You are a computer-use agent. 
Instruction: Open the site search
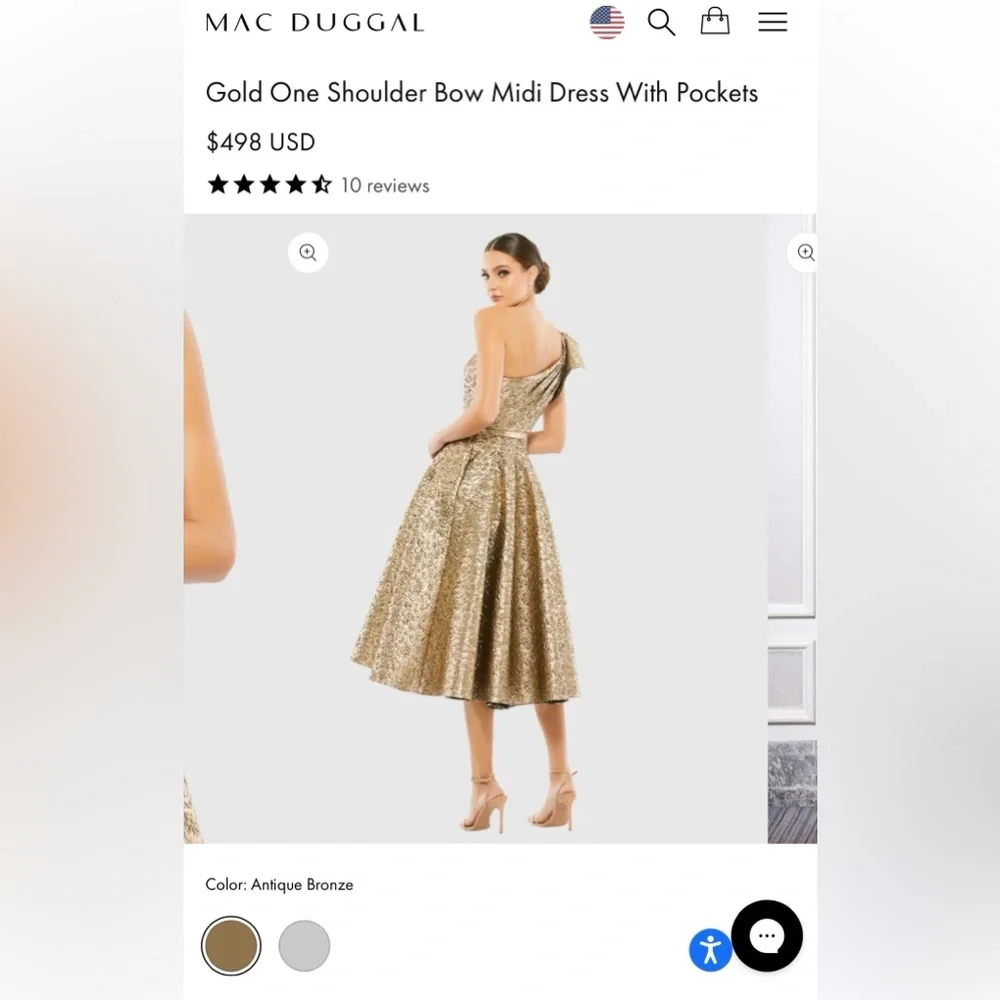coord(661,22)
